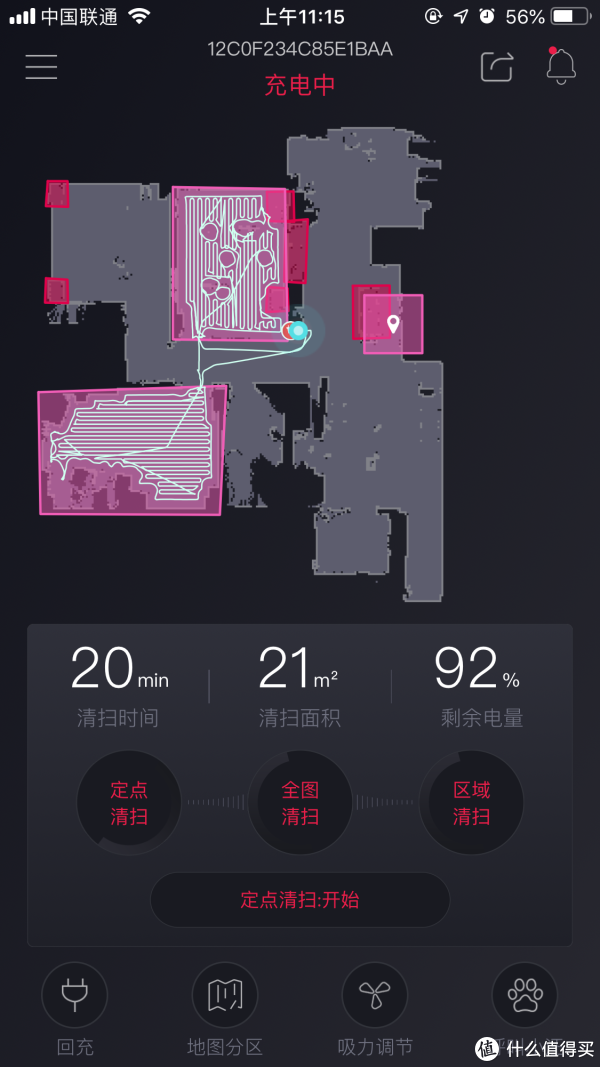
Task: Select 区域清扫 zone cleaning mode
Action: [471, 803]
